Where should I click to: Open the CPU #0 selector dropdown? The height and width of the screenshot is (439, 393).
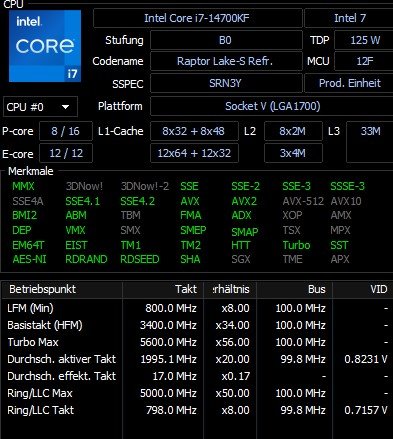pyautogui.click(x=40, y=107)
